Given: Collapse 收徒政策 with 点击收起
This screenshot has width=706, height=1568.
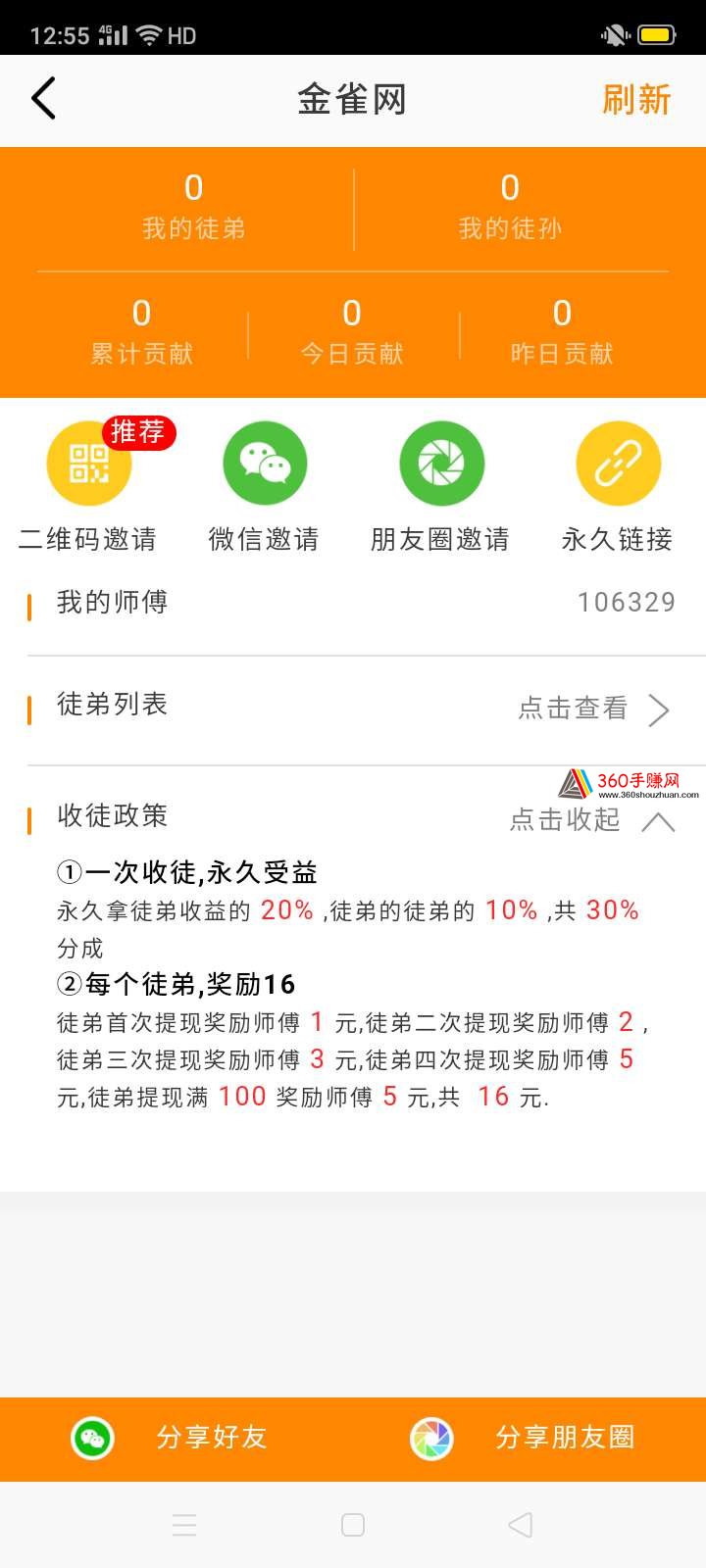Looking at the screenshot, I should point(592,820).
